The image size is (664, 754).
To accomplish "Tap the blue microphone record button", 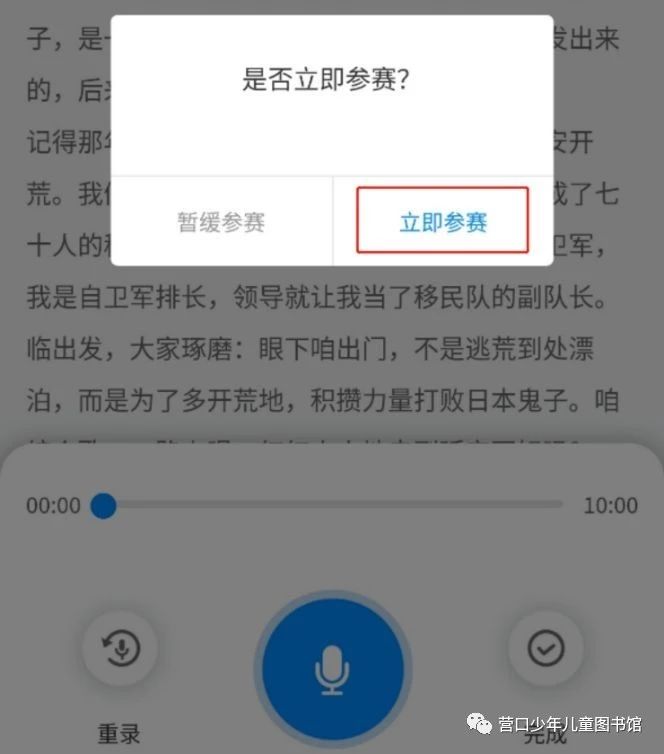I will (332, 666).
